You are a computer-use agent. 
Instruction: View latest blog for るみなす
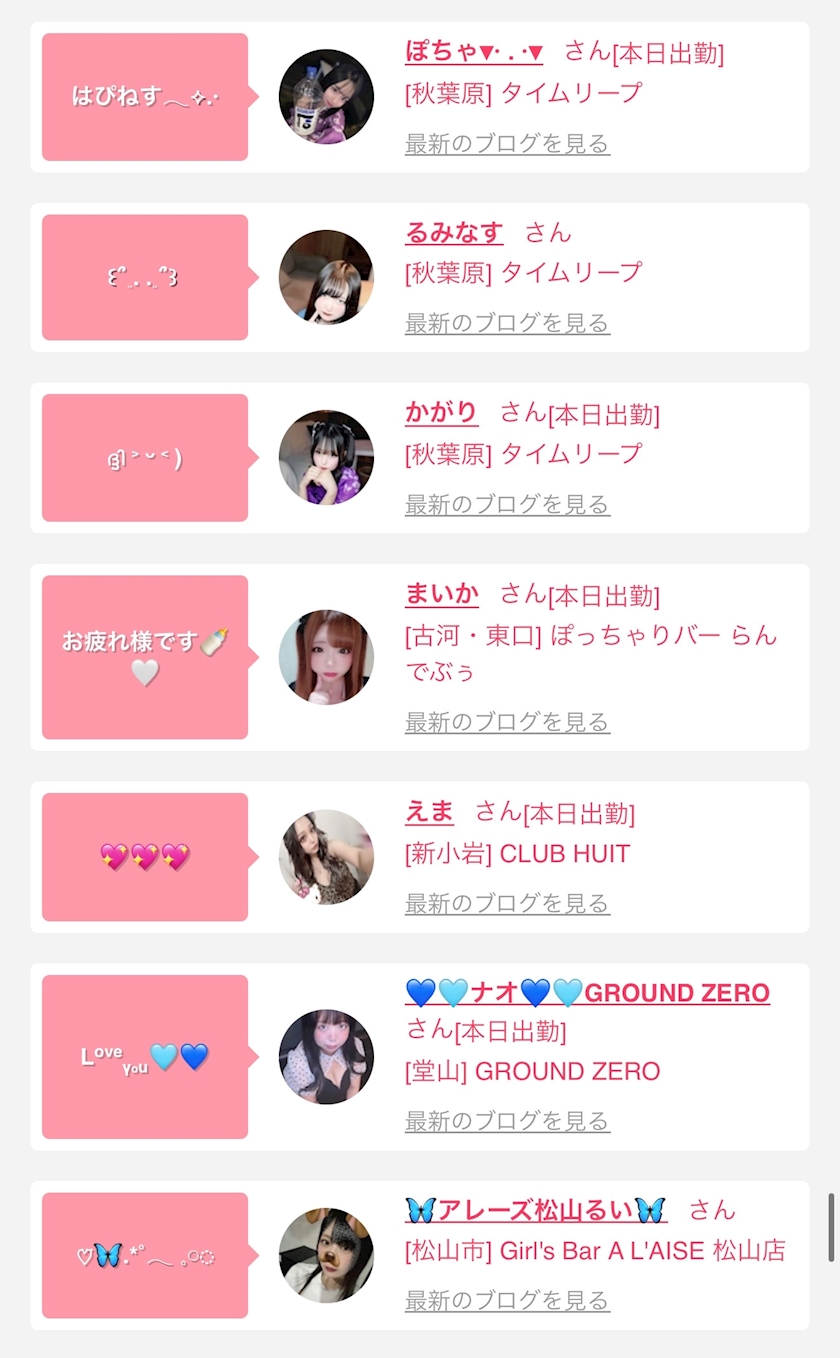(x=507, y=323)
